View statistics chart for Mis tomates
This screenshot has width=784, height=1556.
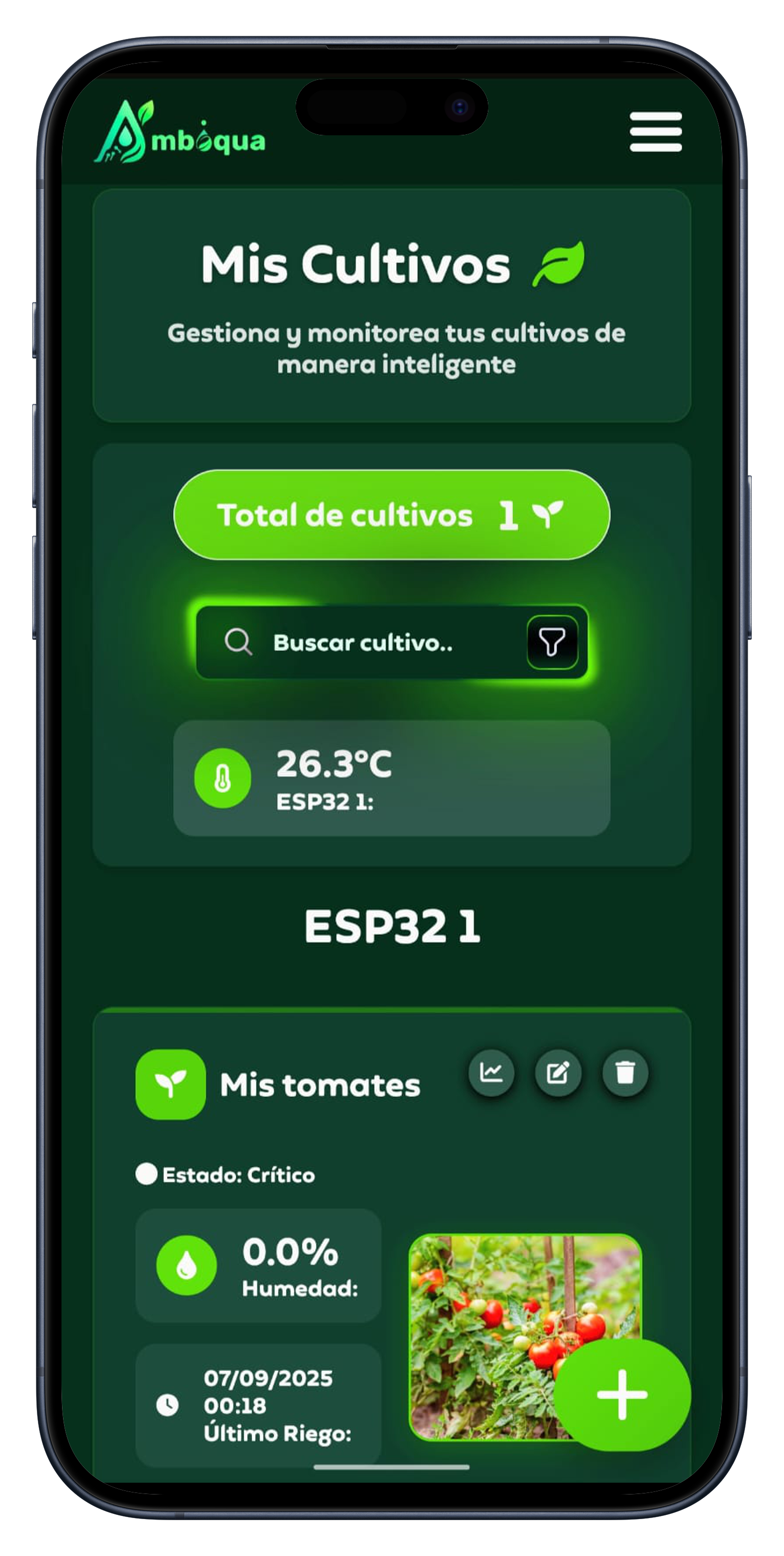tap(491, 1073)
